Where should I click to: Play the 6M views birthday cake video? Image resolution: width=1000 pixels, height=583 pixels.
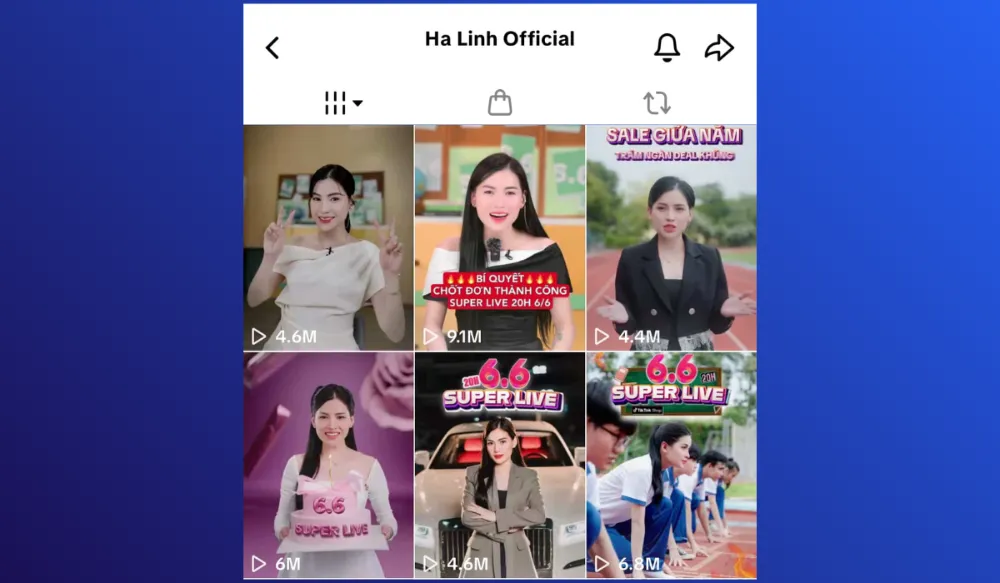pos(328,465)
